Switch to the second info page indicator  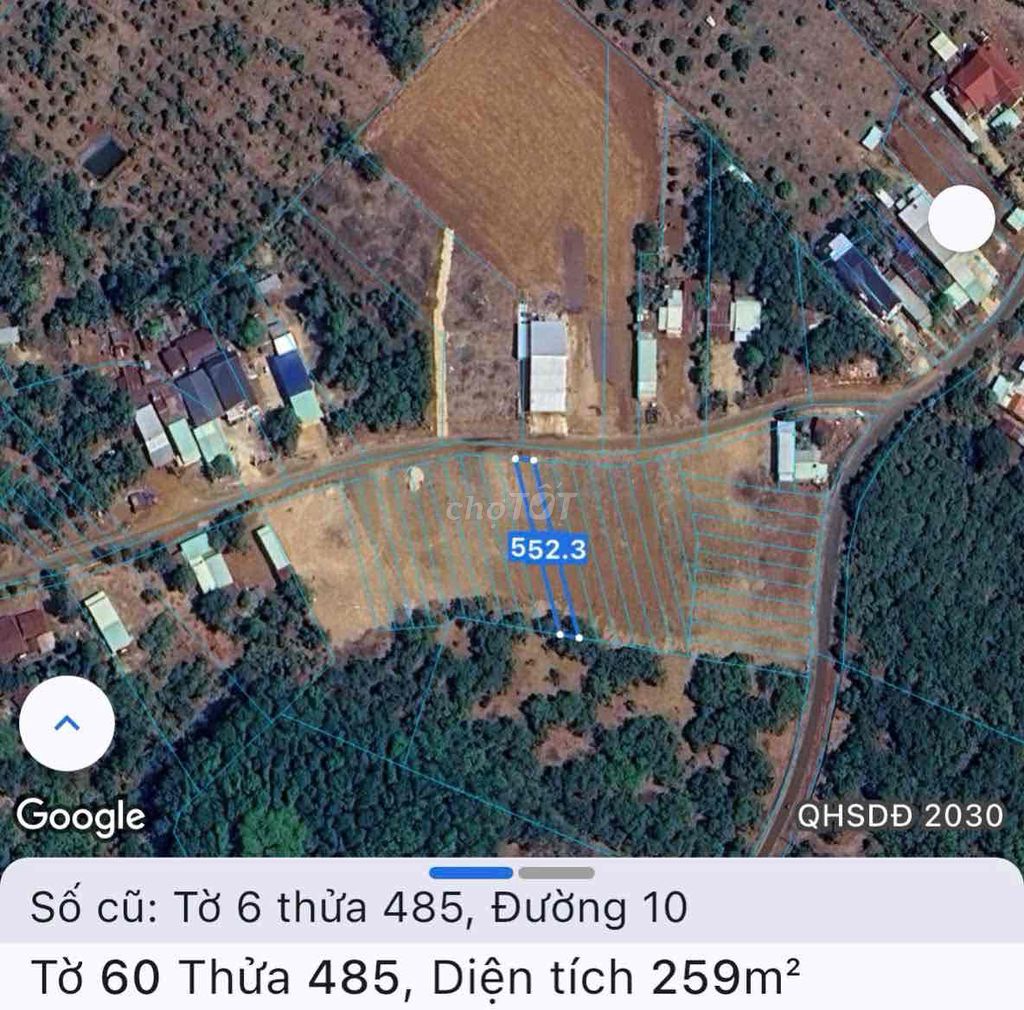pyautogui.click(x=556, y=873)
